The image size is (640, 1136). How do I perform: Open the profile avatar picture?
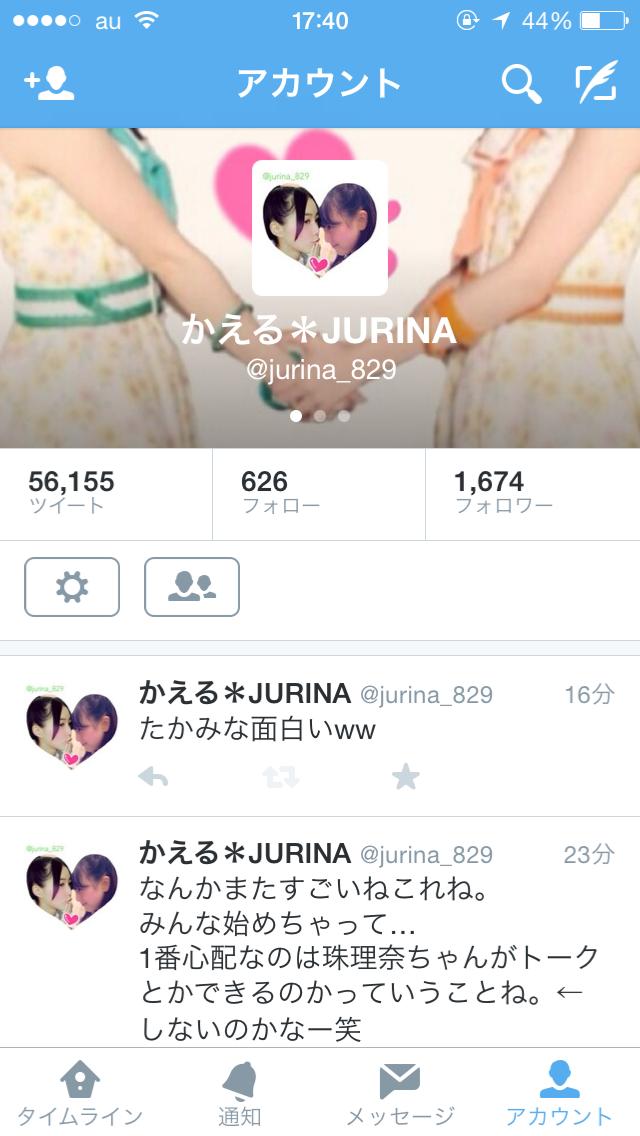(x=319, y=228)
